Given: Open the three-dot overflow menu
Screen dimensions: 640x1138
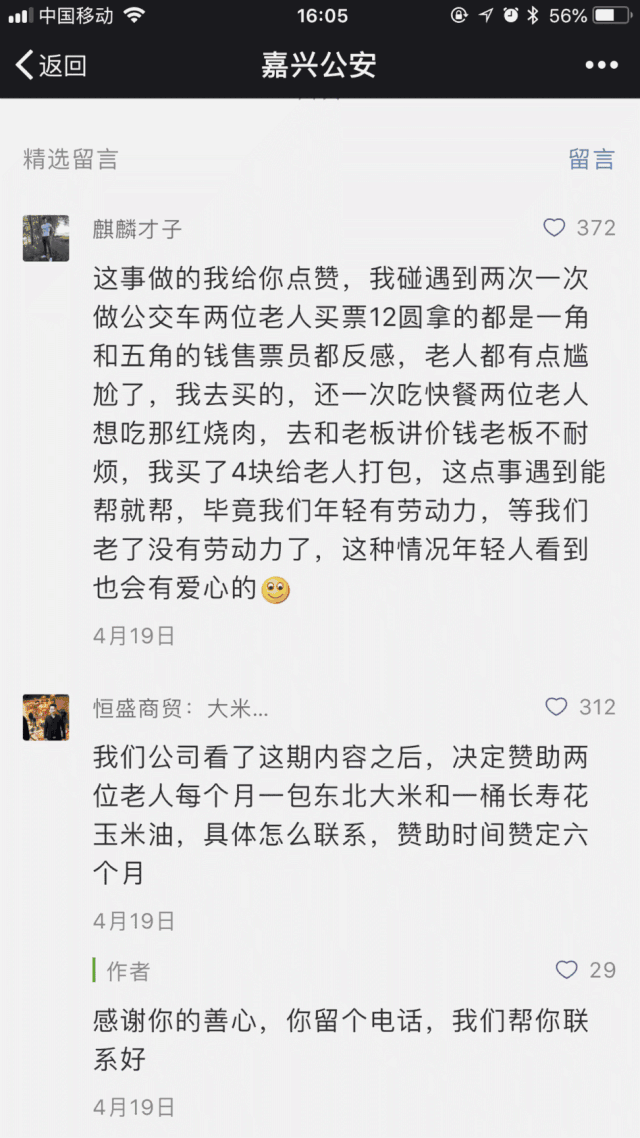Looking at the screenshot, I should pos(601,66).
